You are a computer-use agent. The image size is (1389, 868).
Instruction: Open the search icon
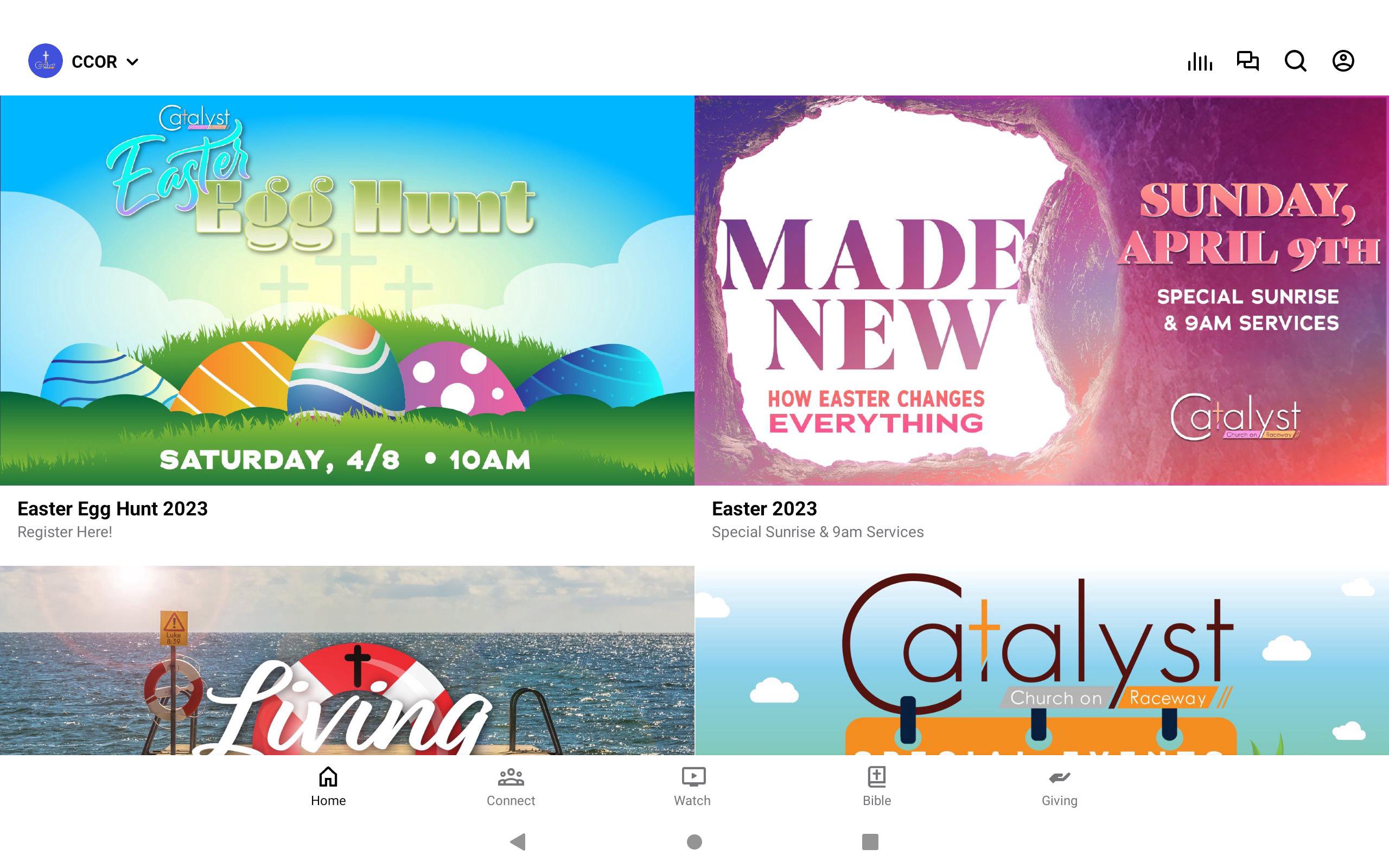(1295, 61)
